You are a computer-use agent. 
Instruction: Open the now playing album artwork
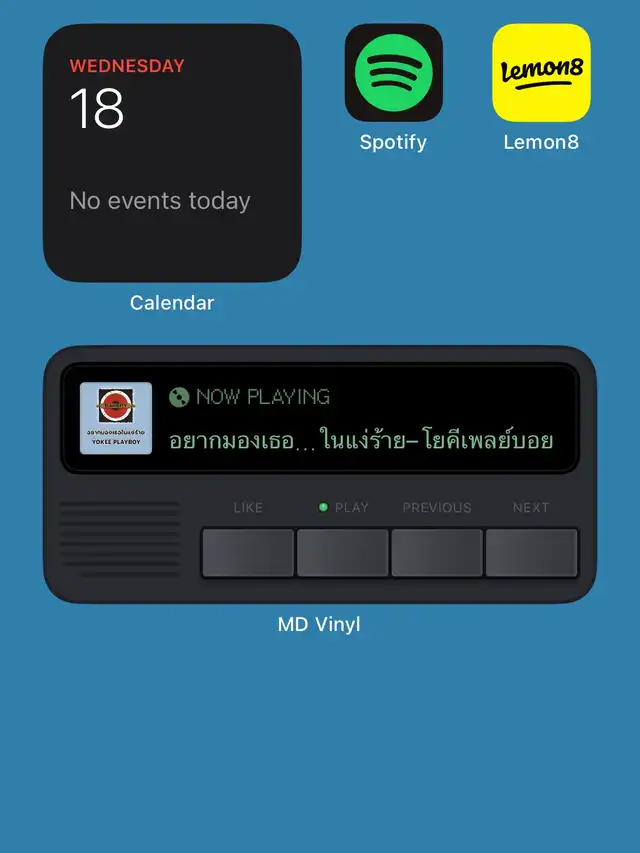pyautogui.click(x=116, y=418)
